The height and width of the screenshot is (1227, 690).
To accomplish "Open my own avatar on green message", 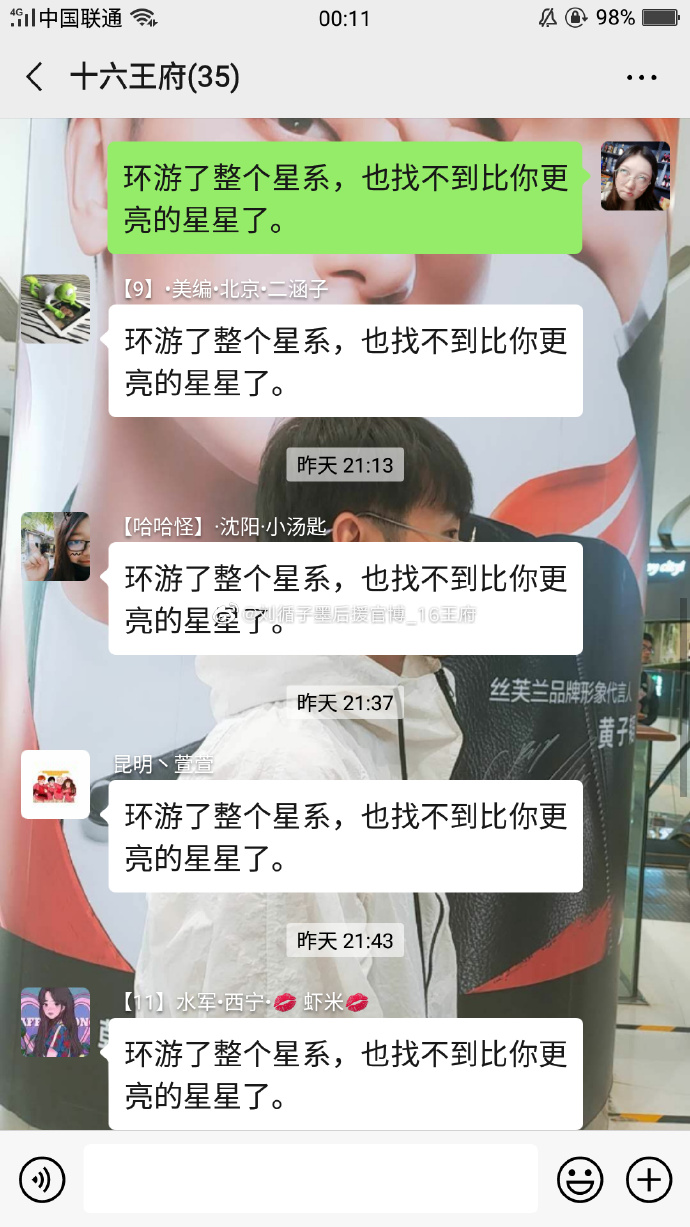I will pyautogui.click(x=635, y=176).
